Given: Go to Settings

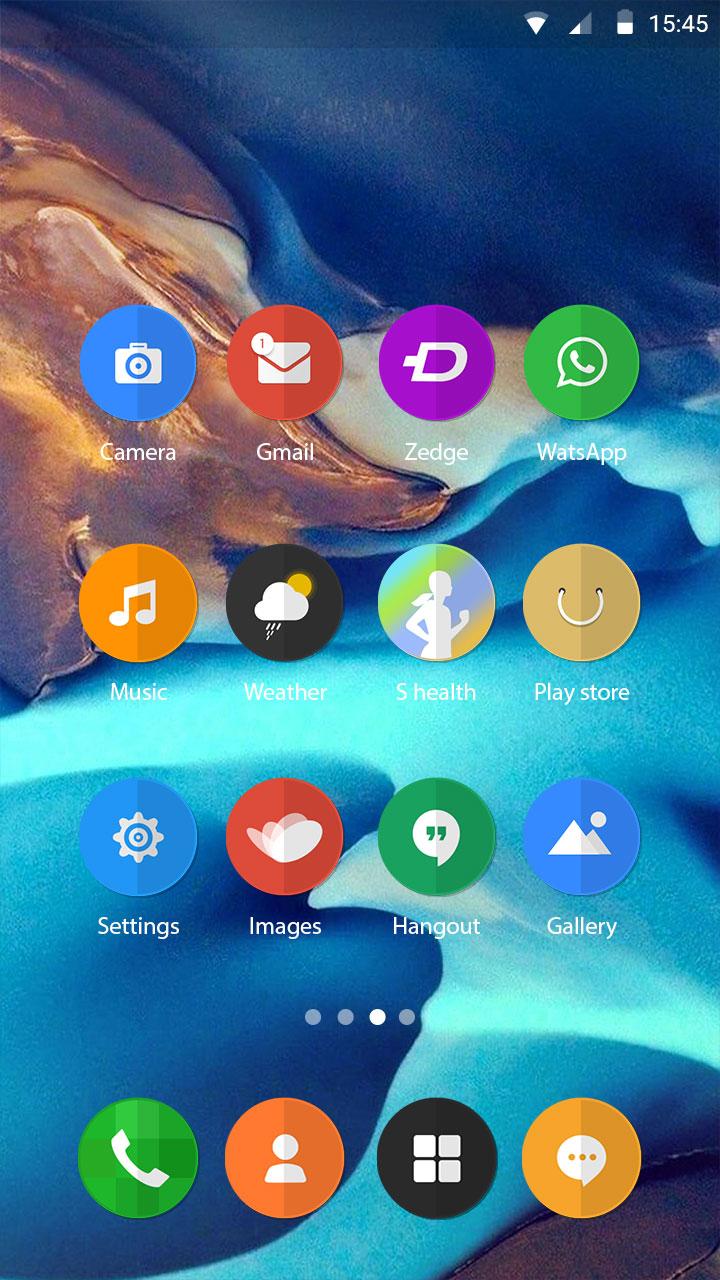Looking at the screenshot, I should [x=138, y=838].
